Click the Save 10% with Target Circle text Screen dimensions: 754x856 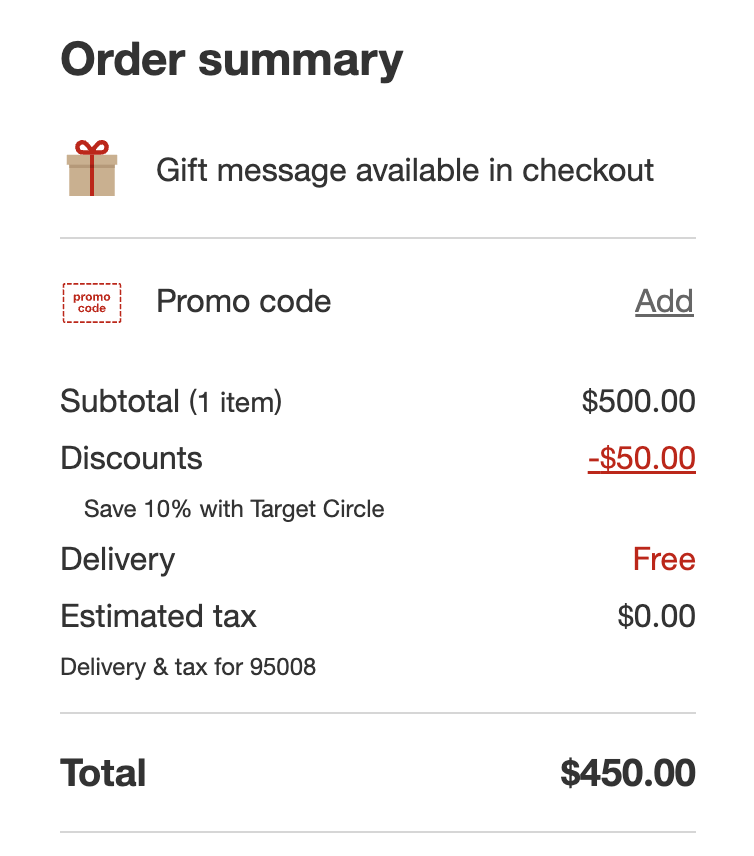click(x=234, y=509)
